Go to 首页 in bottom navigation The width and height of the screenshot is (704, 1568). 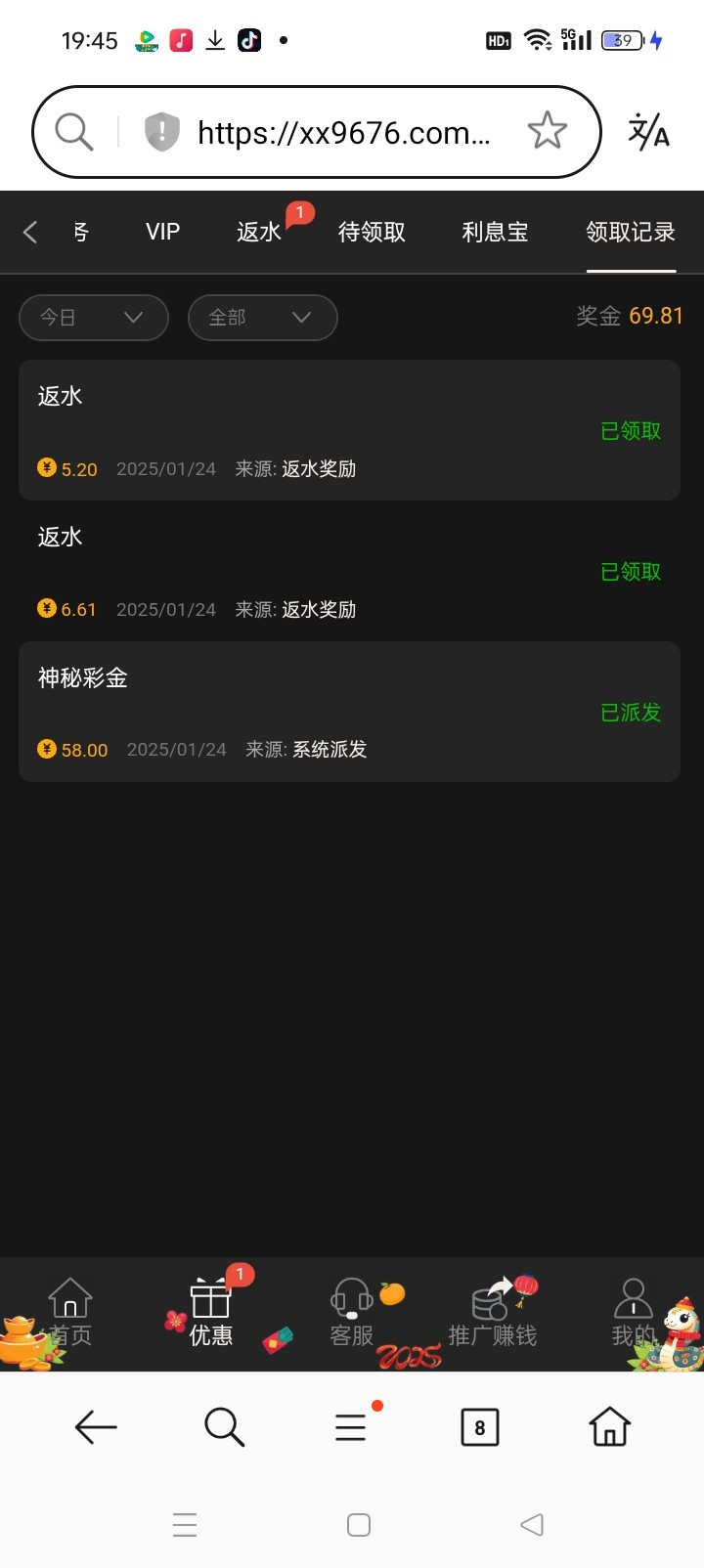point(70,1313)
